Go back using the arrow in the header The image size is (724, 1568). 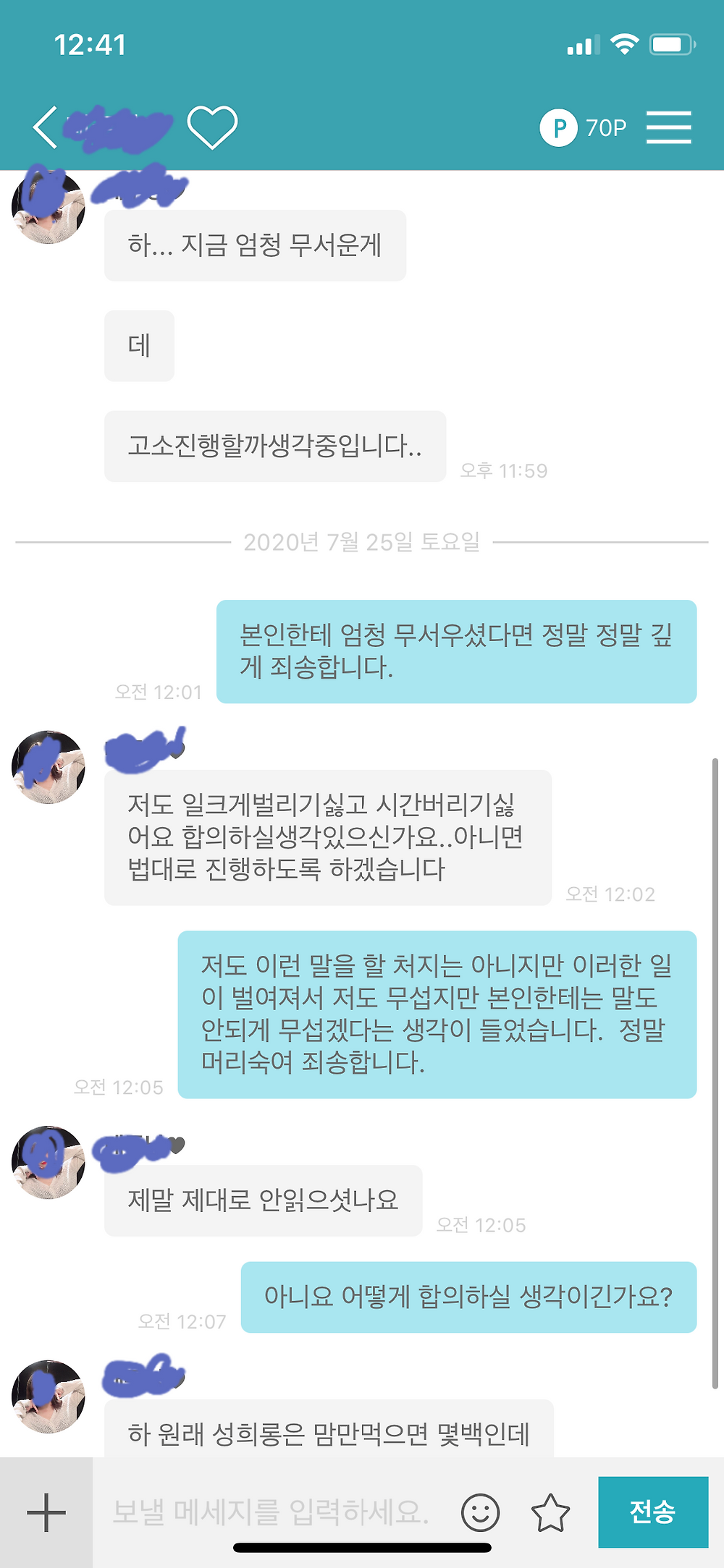45,128
